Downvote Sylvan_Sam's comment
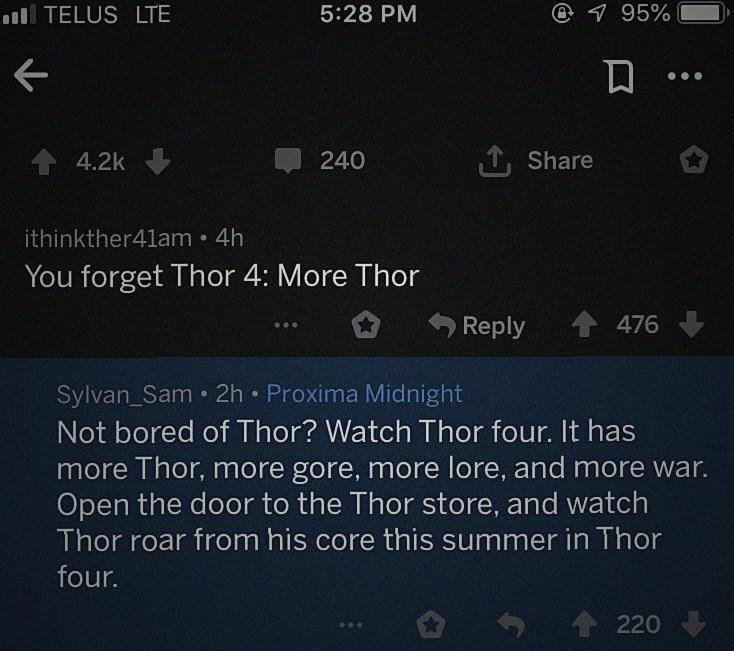Screen dimensions: 734x651 [693, 624]
